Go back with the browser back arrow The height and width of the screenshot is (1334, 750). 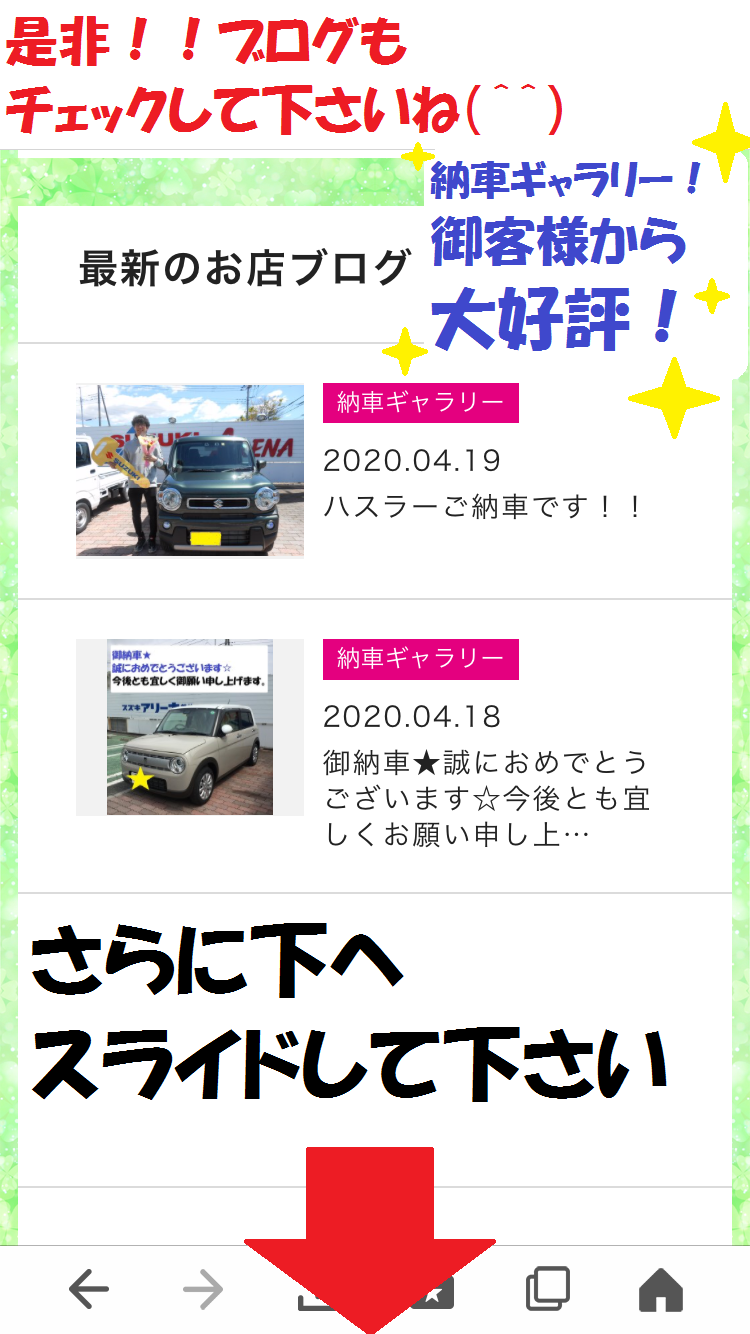(89, 1290)
